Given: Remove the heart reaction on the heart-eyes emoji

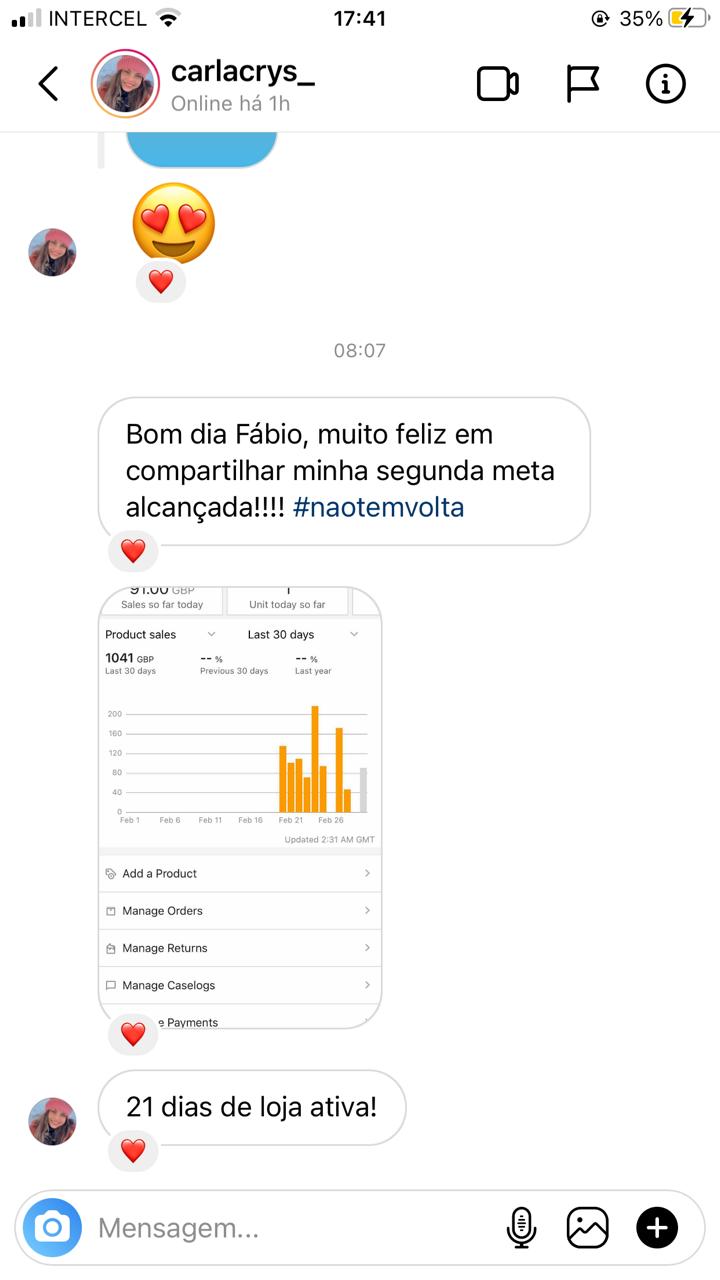Looking at the screenshot, I should tap(160, 282).
